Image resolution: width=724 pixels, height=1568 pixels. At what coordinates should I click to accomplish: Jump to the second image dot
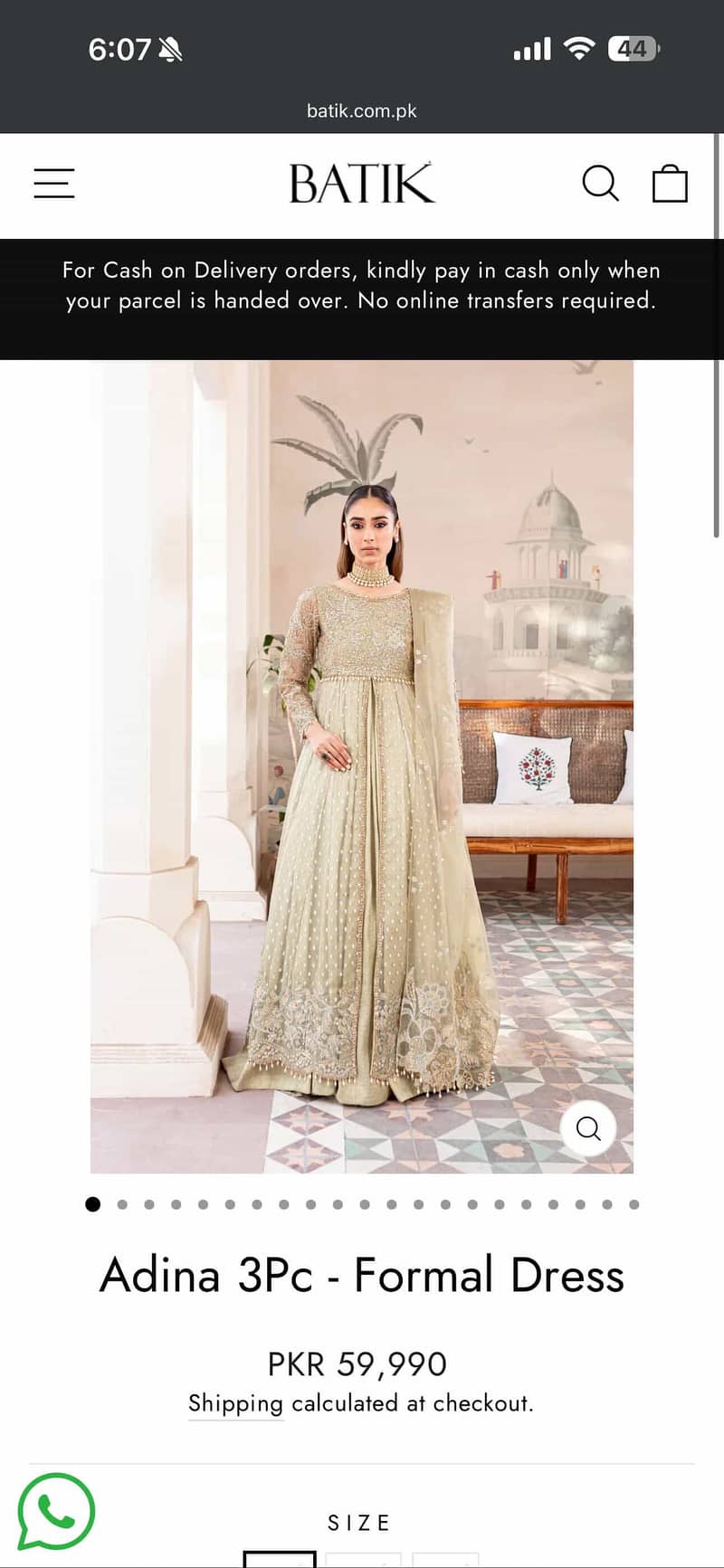tap(122, 1204)
